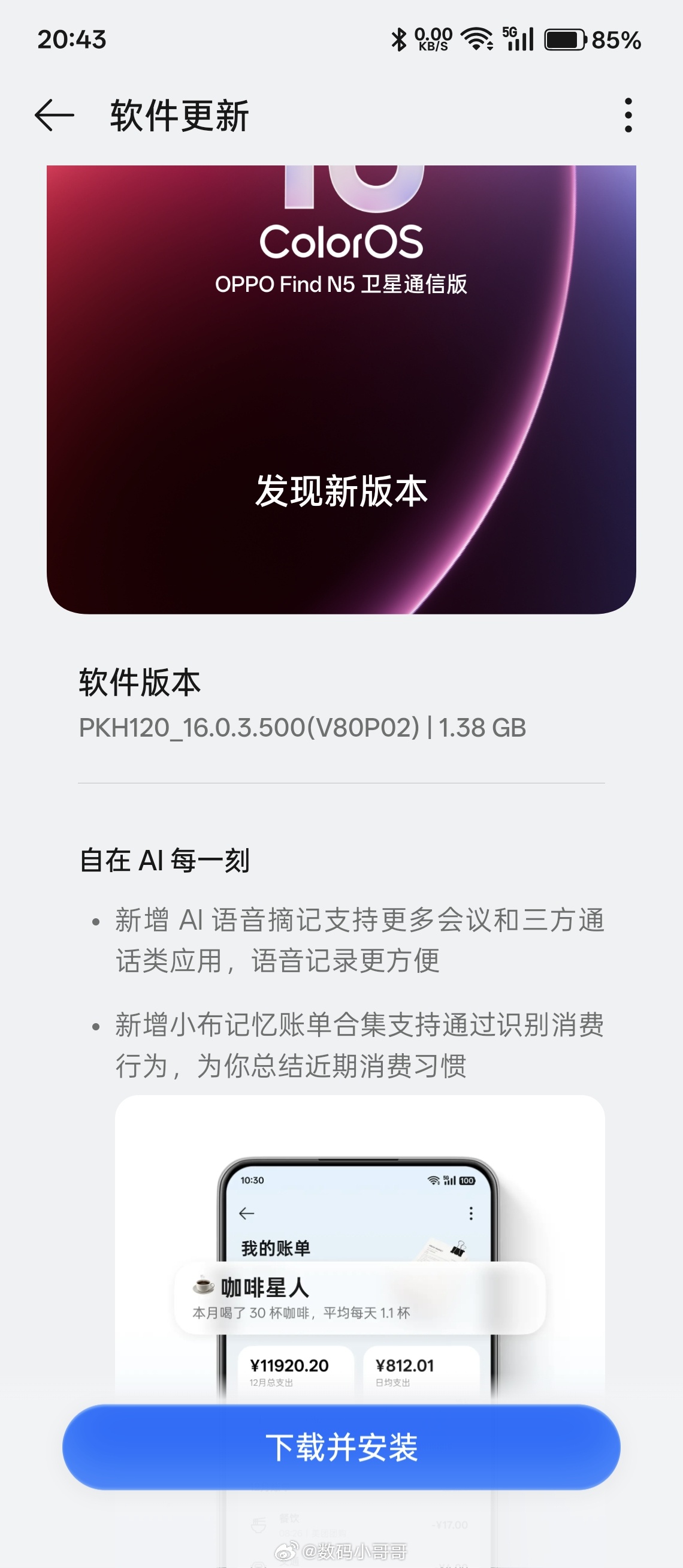Tap the 20:43 clock in the status bar
The width and height of the screenshot is (683, 1568).
[x=71, y=40]
